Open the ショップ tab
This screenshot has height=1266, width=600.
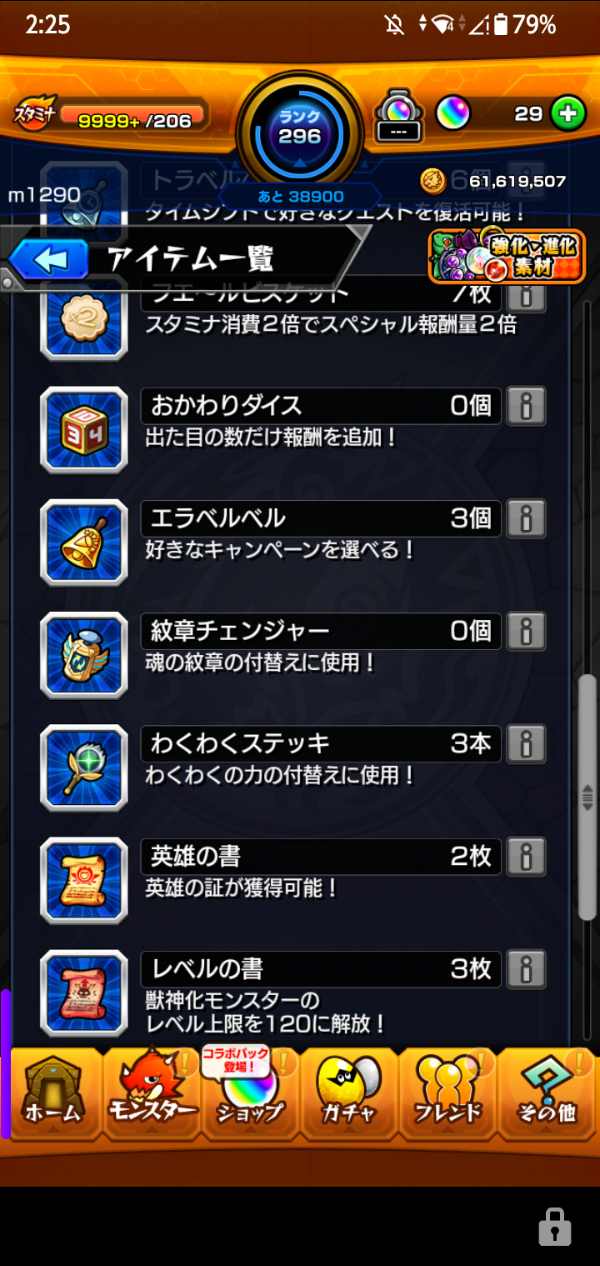(x=250, y=1092)
